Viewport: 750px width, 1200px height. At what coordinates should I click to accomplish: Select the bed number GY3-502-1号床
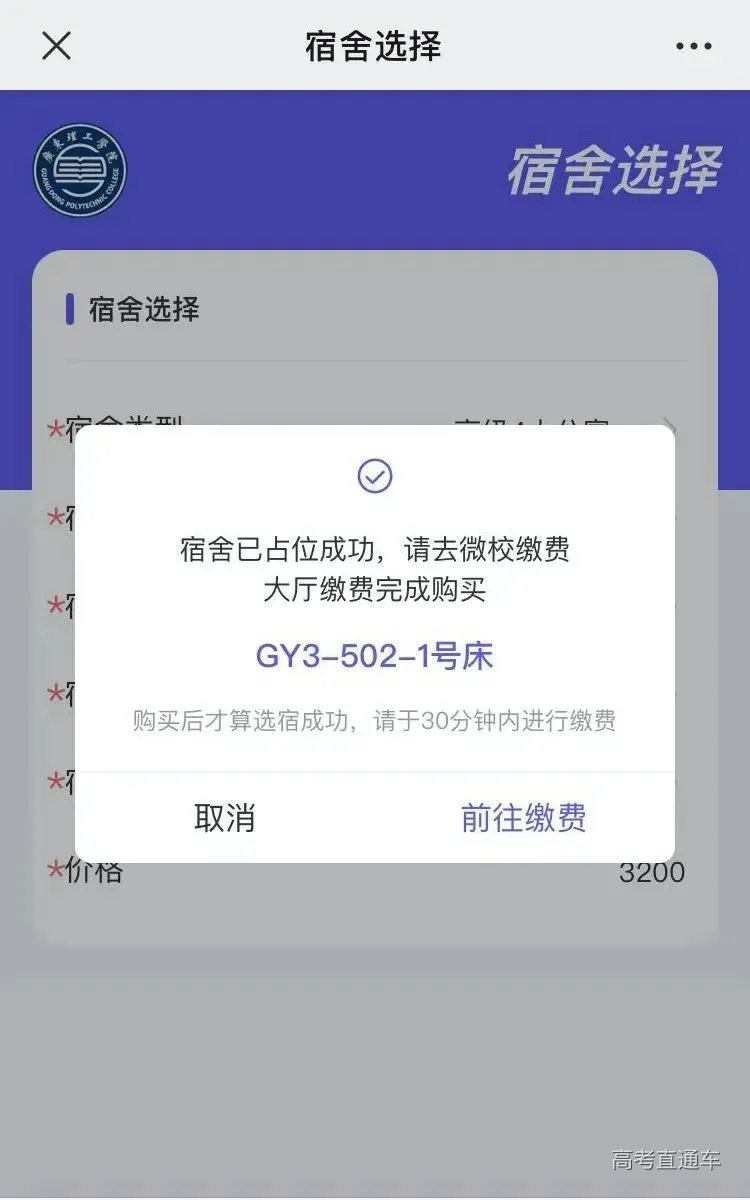tap(374, 656)
